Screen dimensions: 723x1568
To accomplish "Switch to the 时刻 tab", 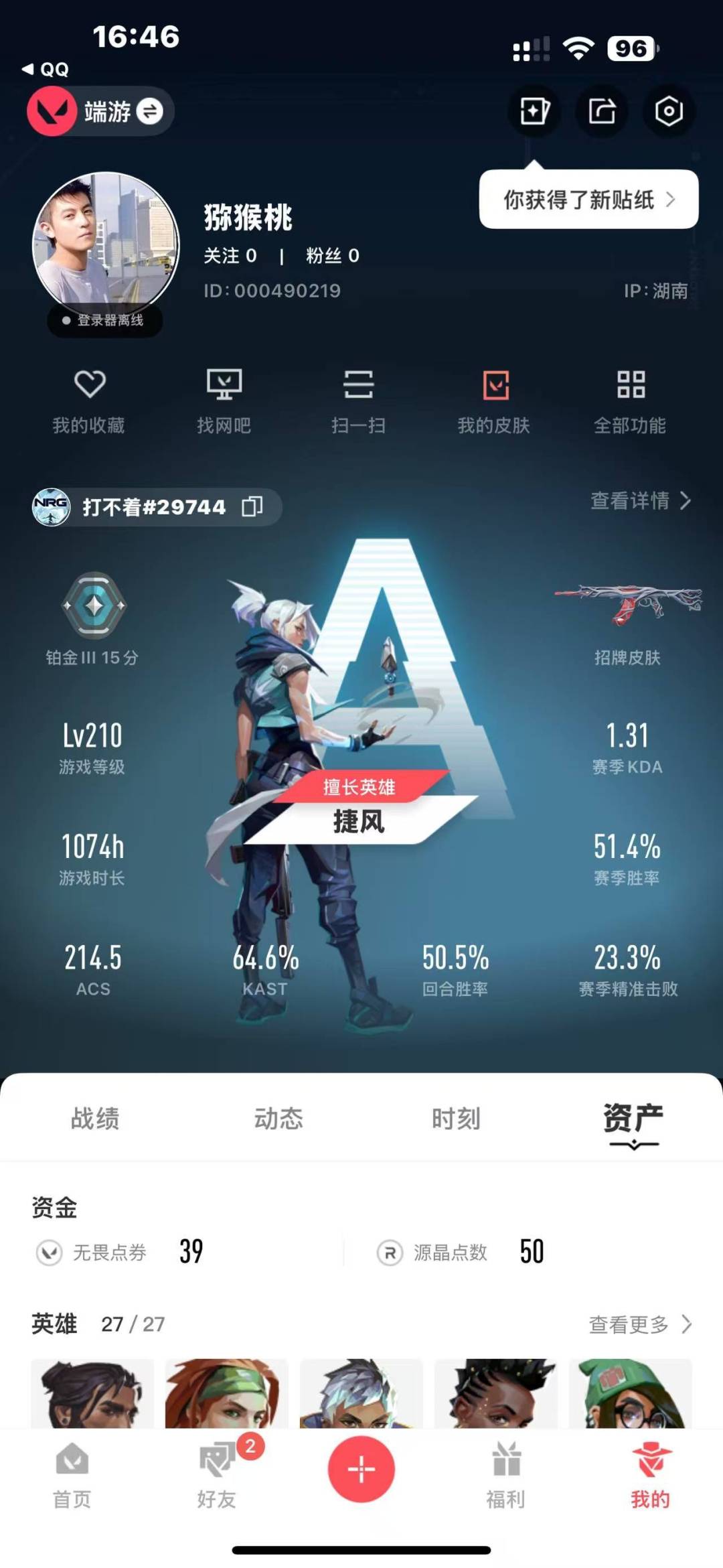I will (456, 1119).
